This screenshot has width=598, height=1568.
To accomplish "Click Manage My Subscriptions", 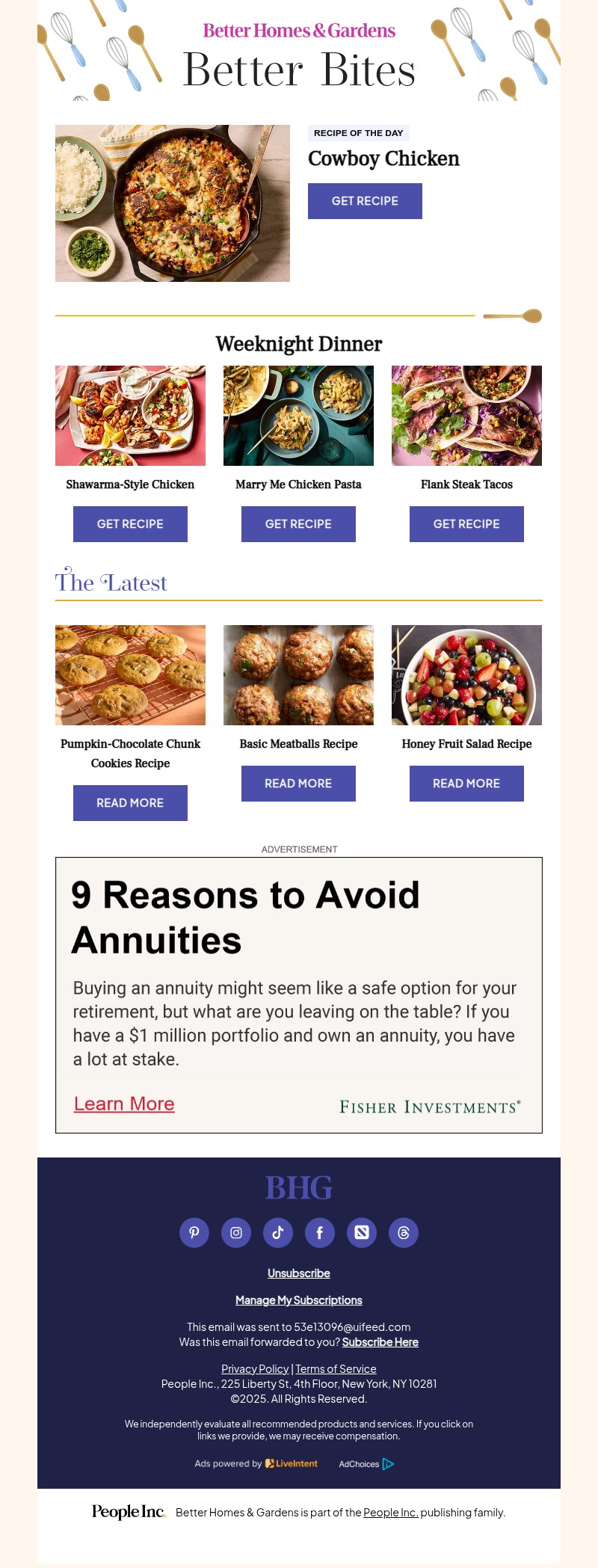I will 298,1300.
